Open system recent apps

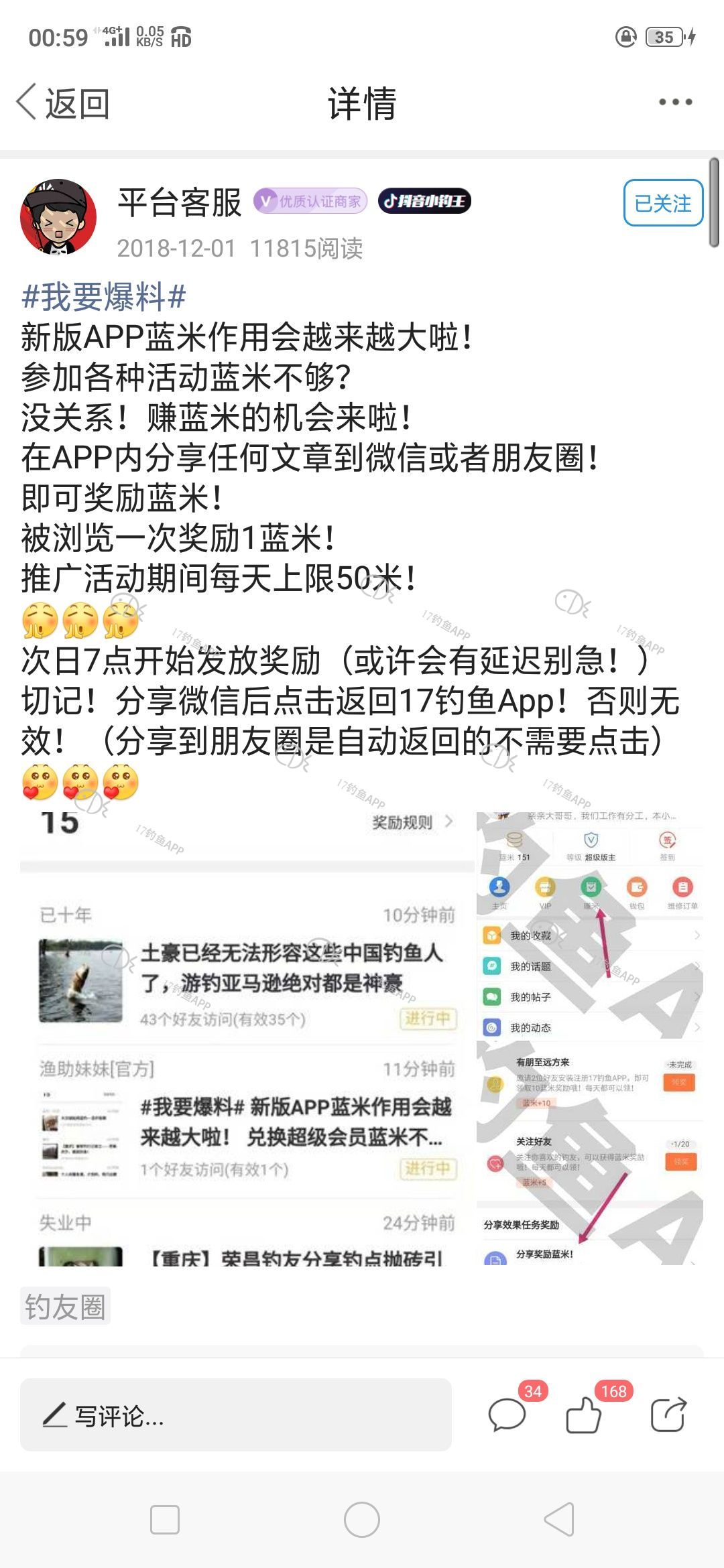tap(165, 1520)
